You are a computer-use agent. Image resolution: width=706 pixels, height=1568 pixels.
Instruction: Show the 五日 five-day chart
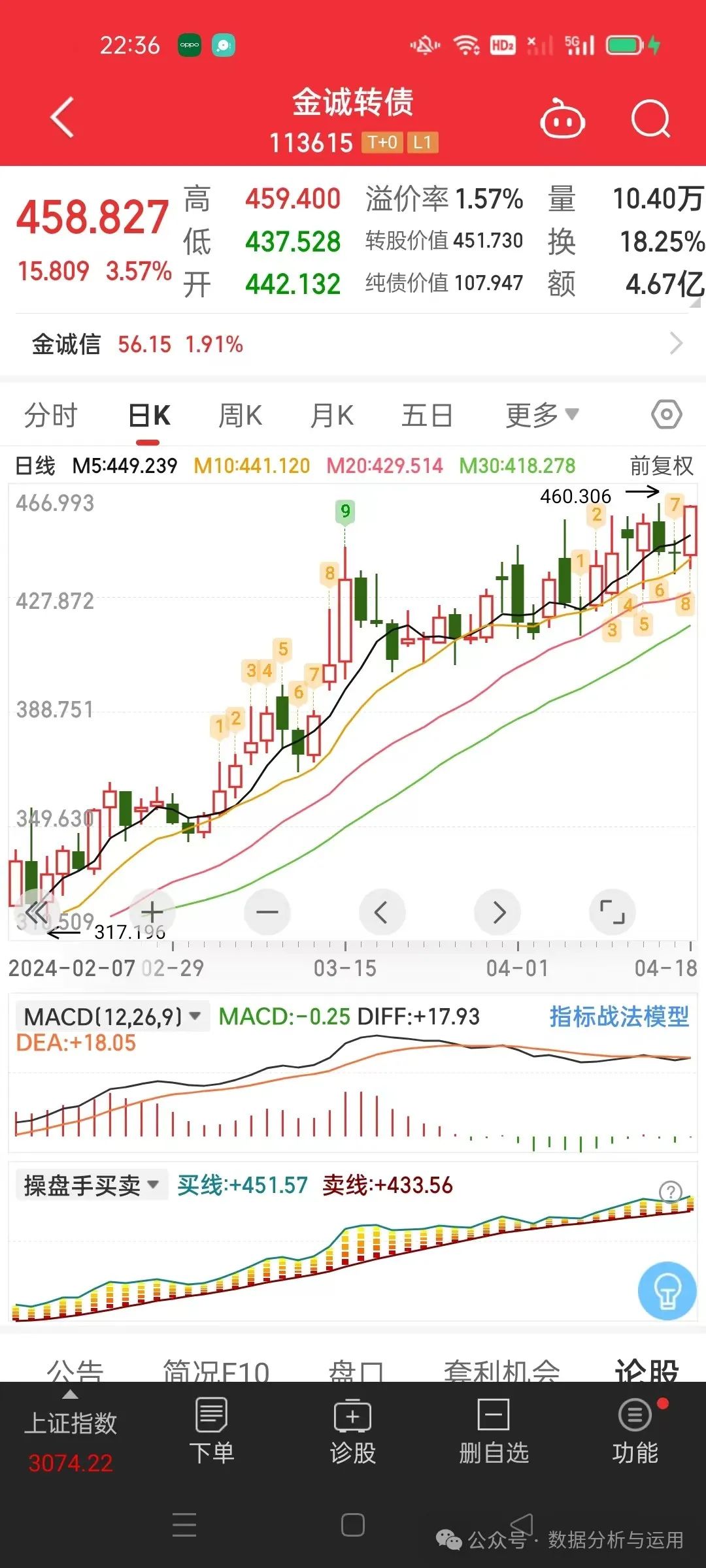point(427,416)
